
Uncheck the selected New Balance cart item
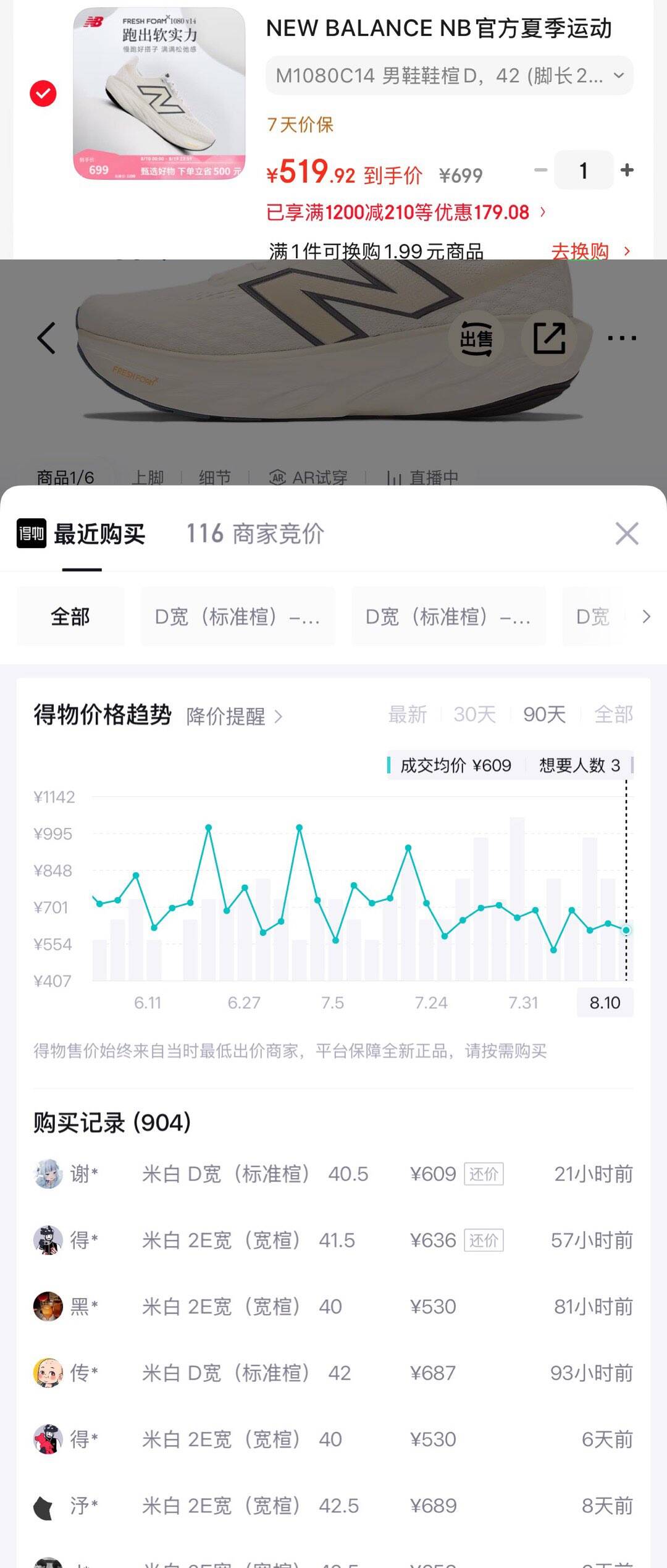tap(43, 94)
